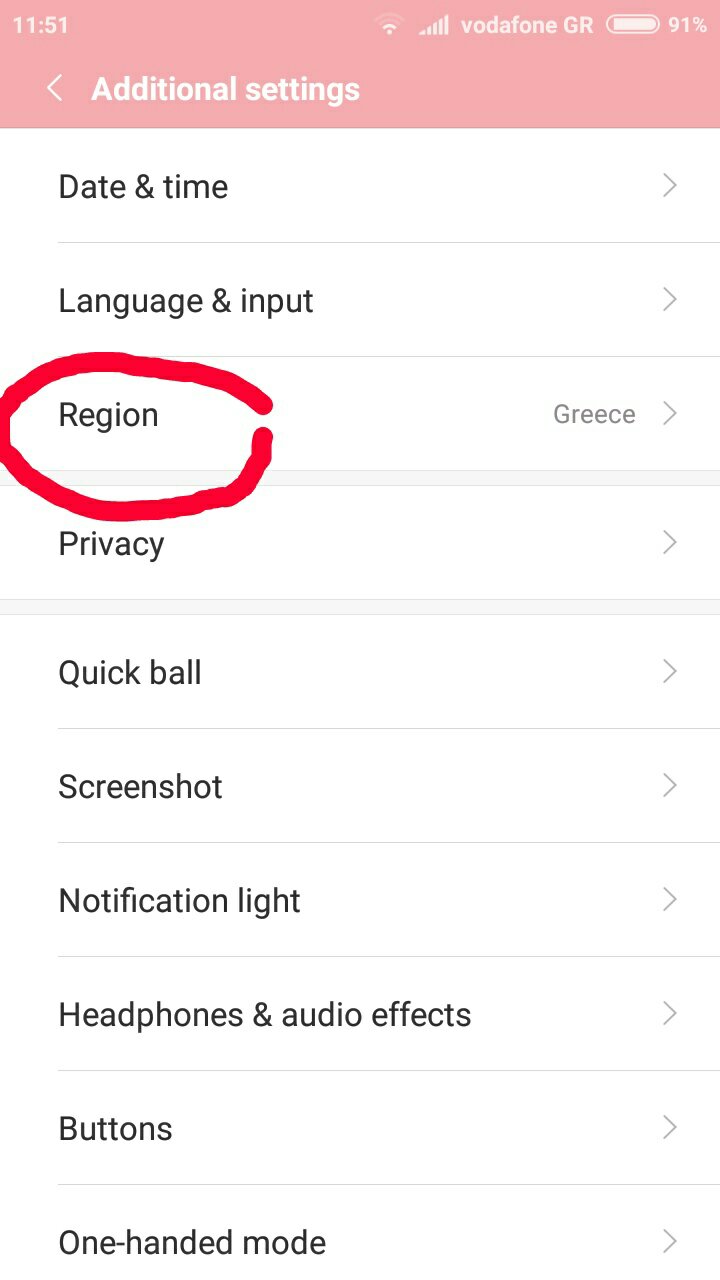Open Buttons settings

coord(360,1129)
